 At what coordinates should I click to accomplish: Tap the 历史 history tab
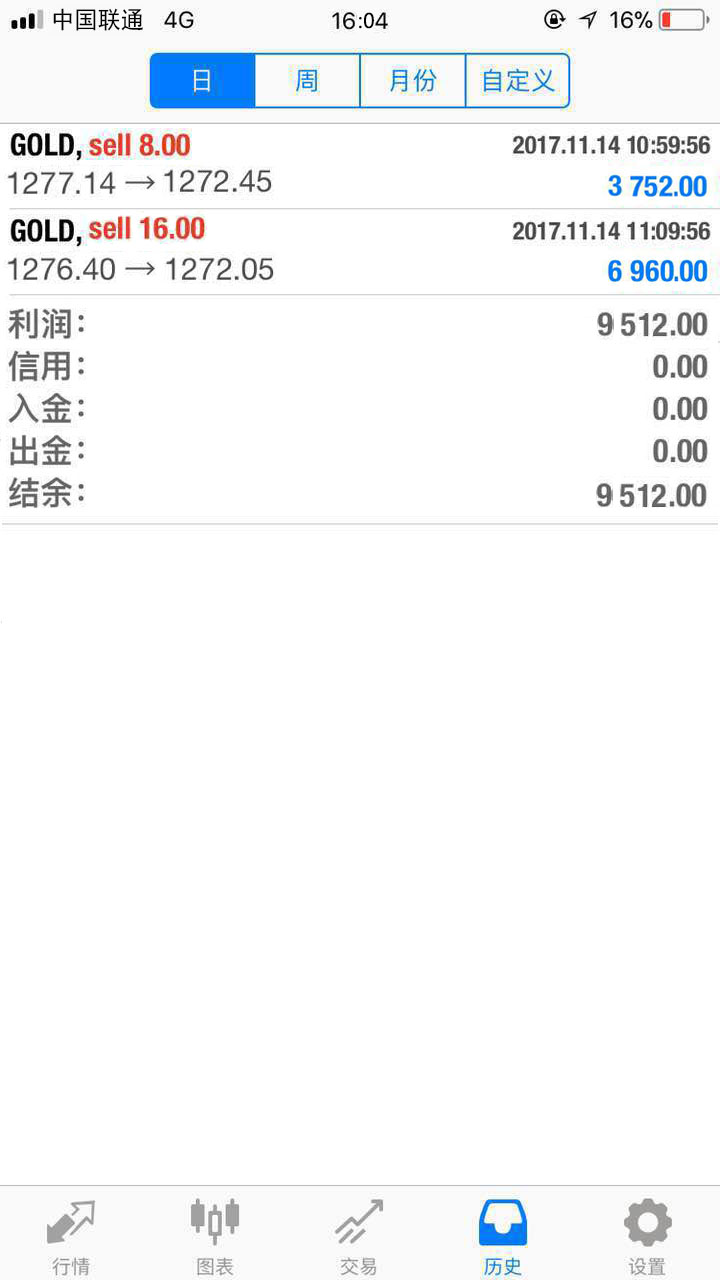point(503,1236)
